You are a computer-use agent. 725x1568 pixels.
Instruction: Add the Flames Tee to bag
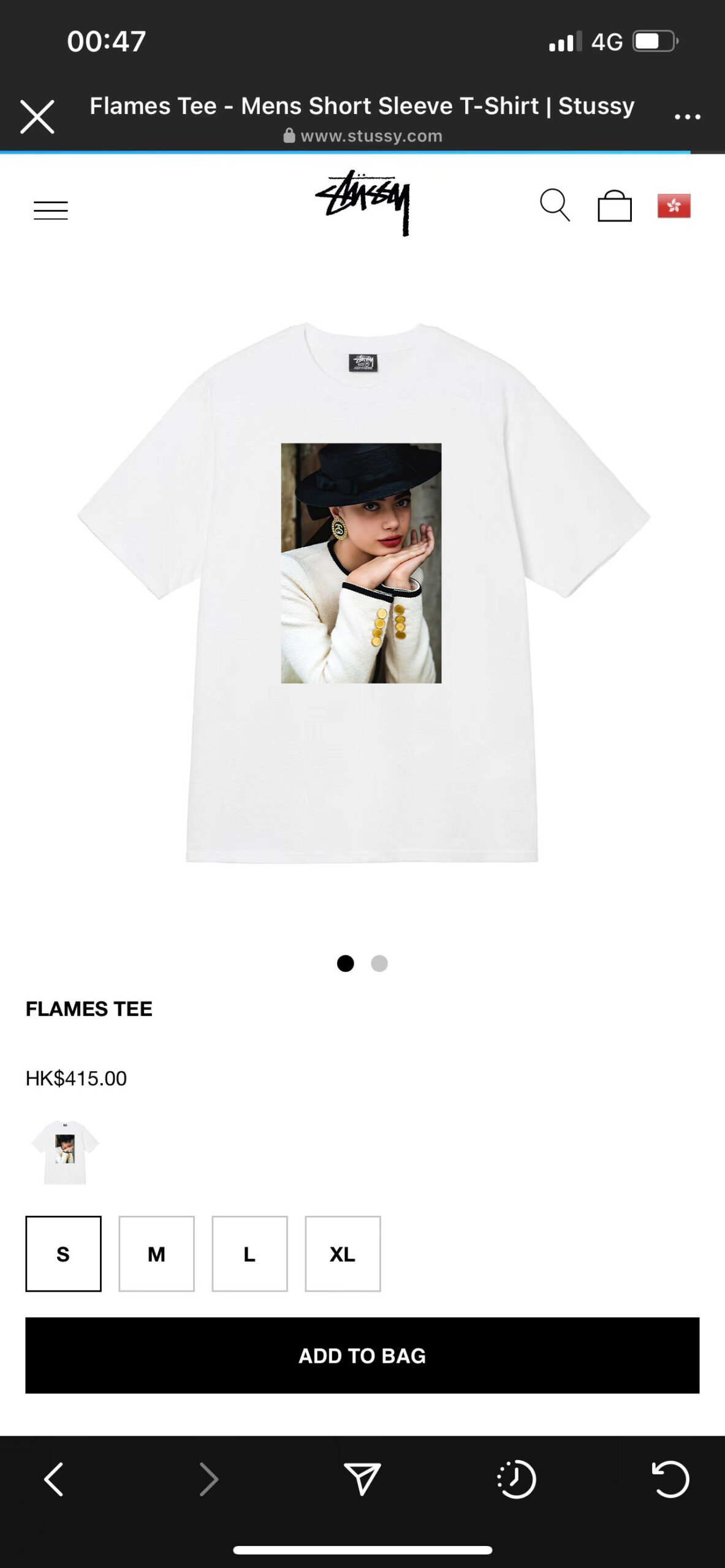coord(362,1355)
